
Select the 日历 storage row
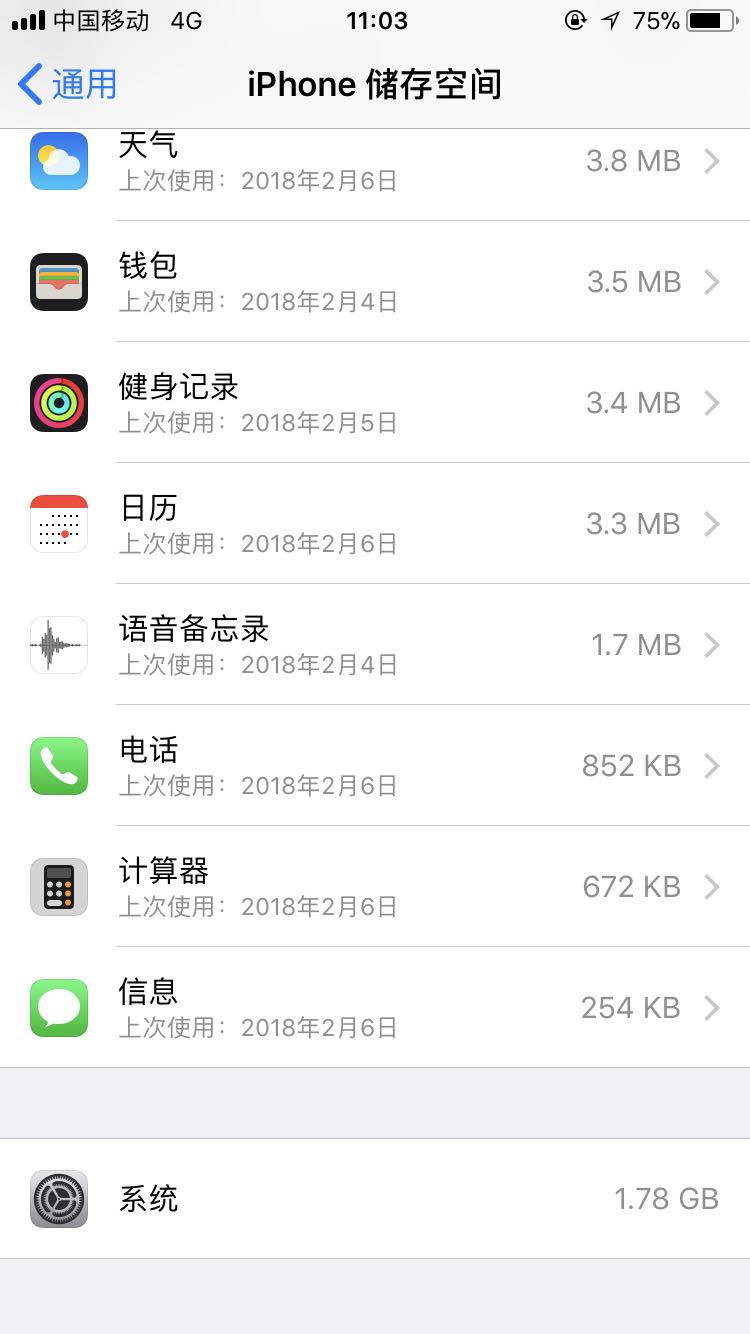(375, 524)
